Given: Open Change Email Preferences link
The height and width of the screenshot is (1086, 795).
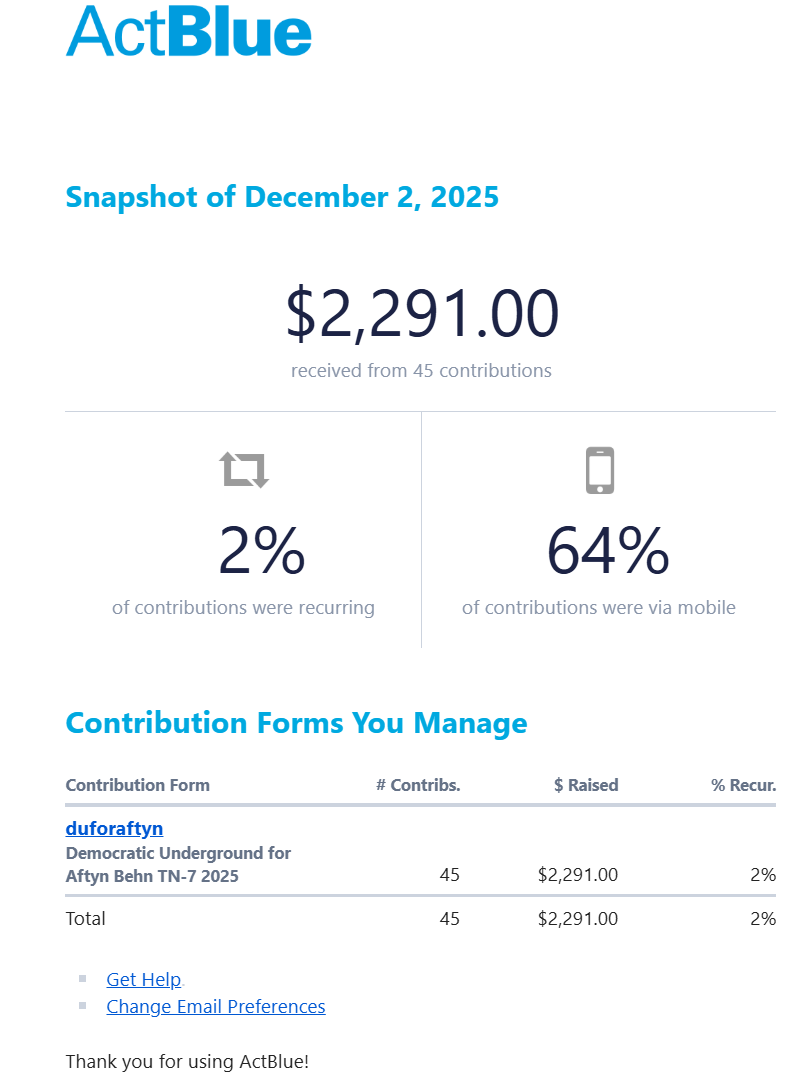Looking at the screenshot, I should click(216, 1007).
